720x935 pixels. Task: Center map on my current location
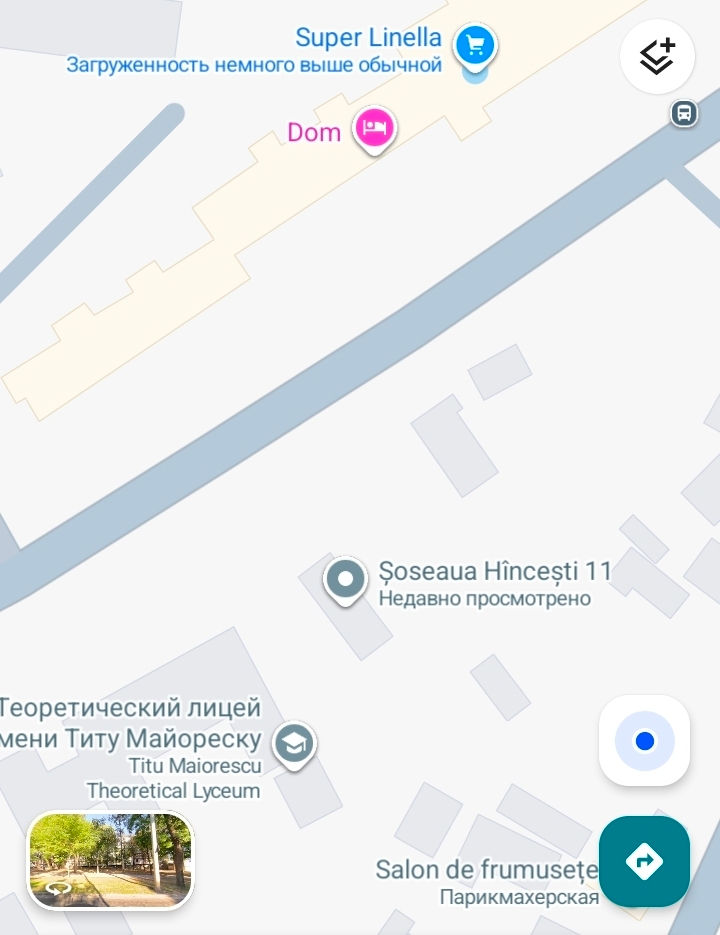pos(644,741)
